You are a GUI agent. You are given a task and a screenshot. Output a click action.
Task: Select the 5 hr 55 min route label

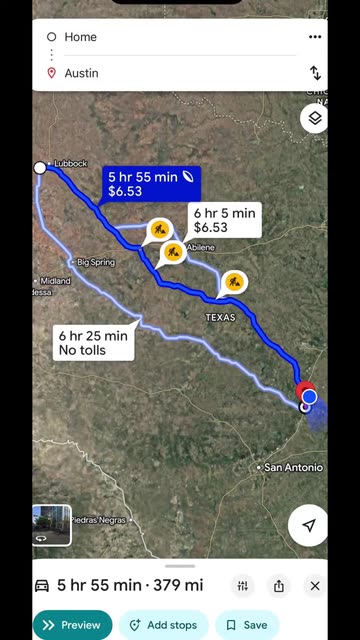tap(151, 184)
